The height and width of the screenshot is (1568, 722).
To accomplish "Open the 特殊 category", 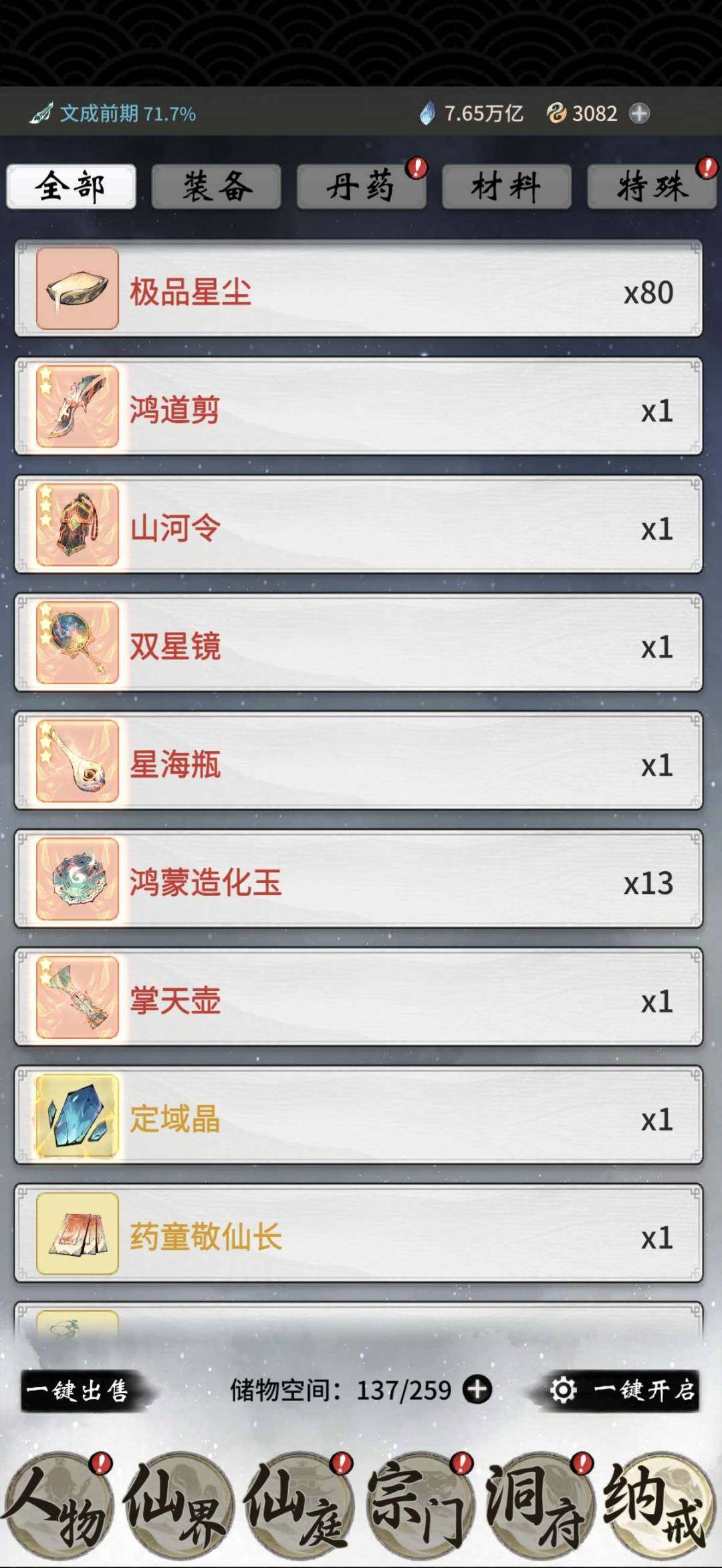I will [x=650, y=186].
